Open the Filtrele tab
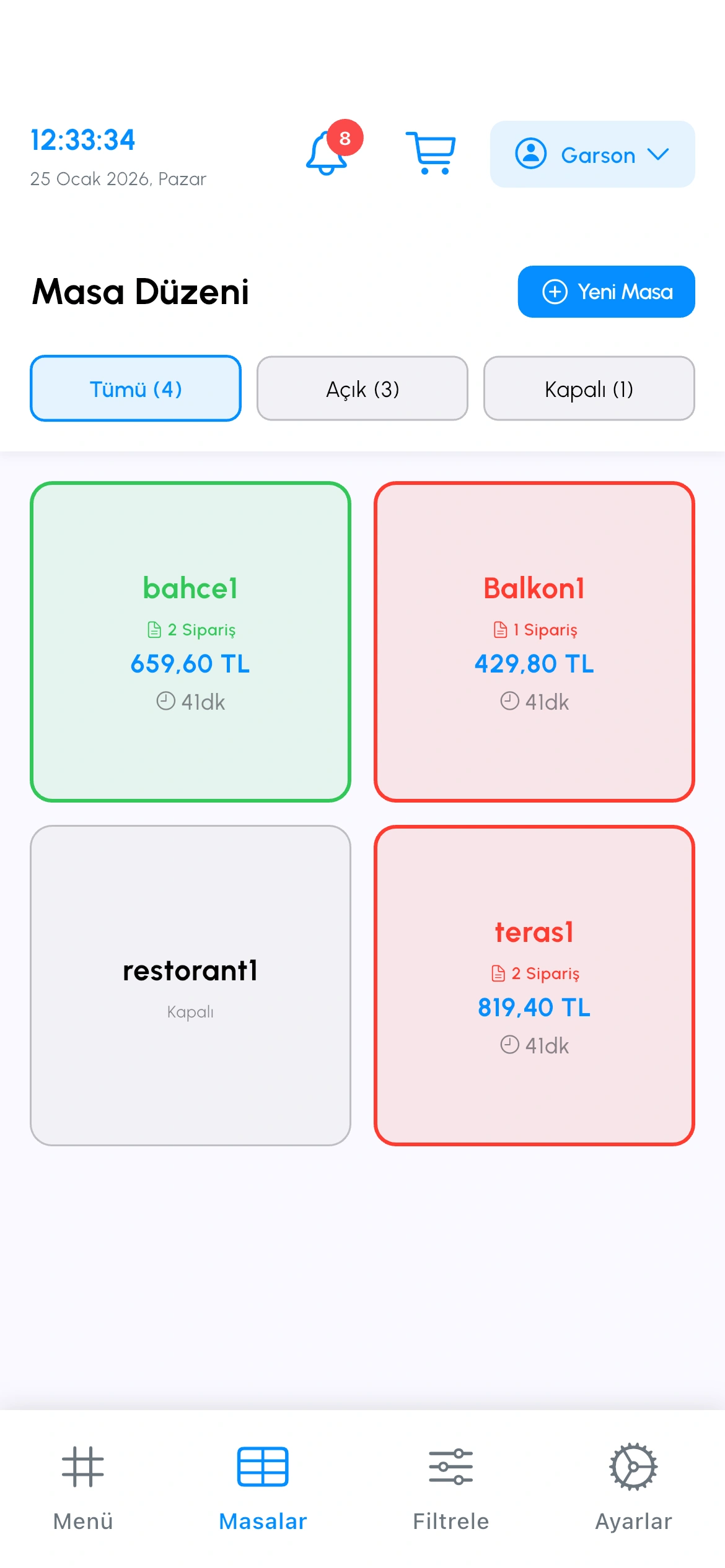The height and width of the screenshot is (1568, 725). pos(451,1487)
